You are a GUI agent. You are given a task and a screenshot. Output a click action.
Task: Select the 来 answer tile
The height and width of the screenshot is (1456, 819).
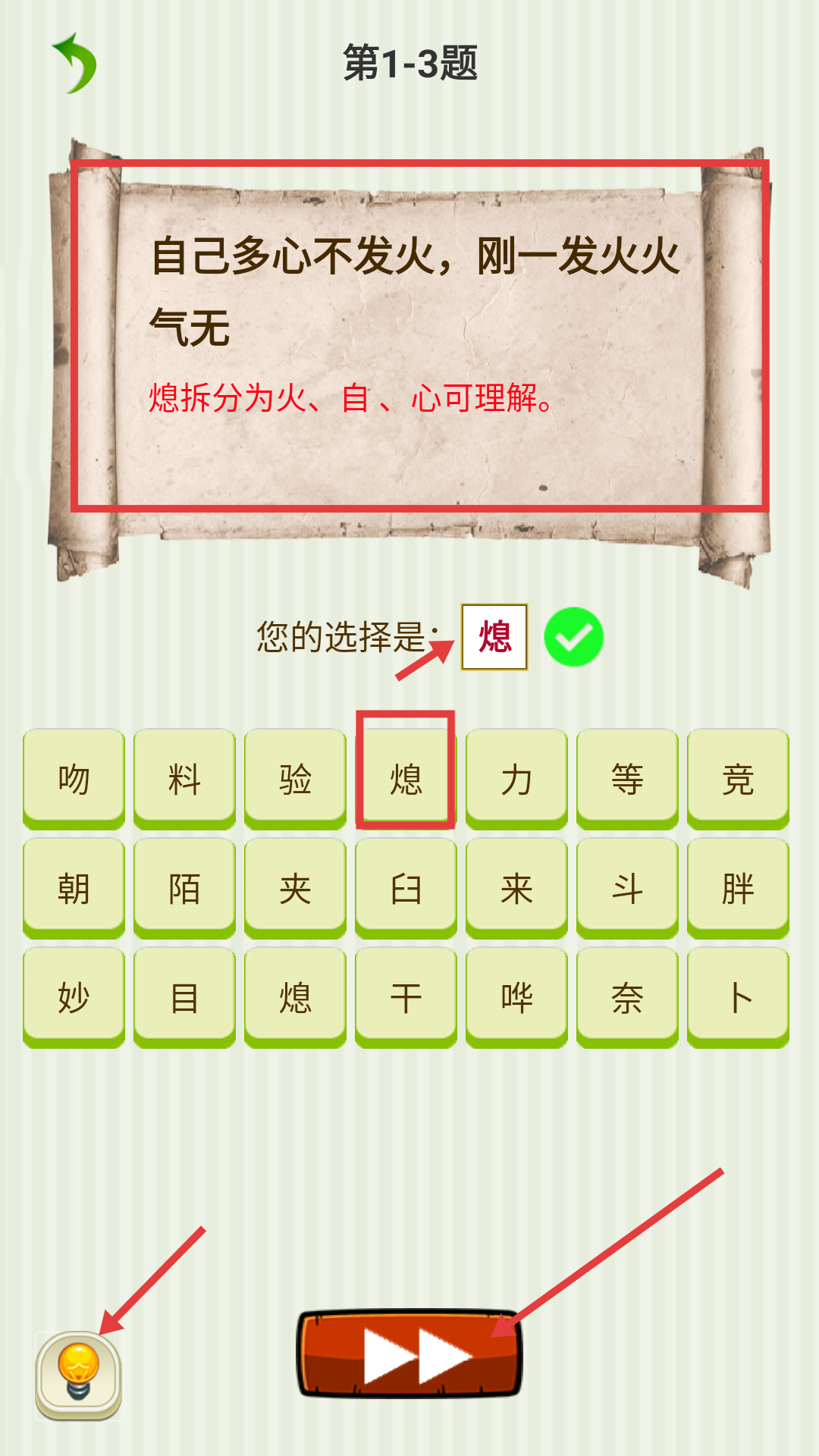click(516, 888)
